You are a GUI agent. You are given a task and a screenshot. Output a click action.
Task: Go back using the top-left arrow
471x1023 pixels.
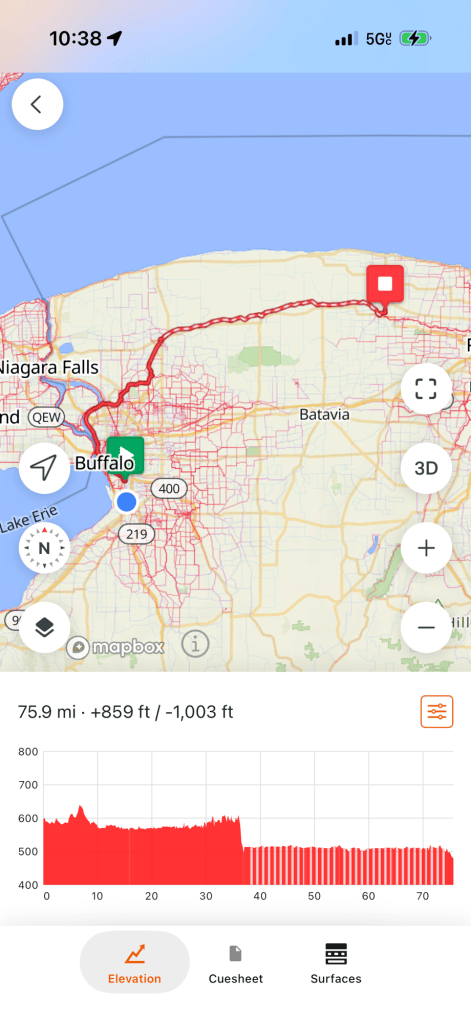37,104
